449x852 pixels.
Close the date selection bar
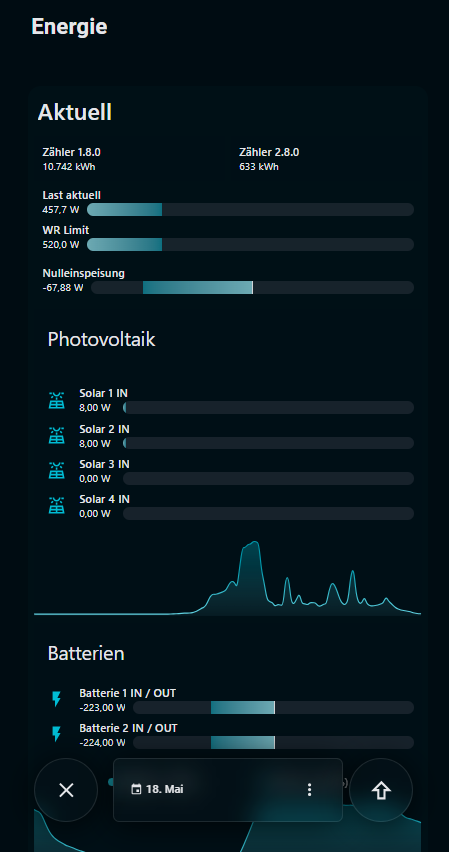[x=66, y=790]
